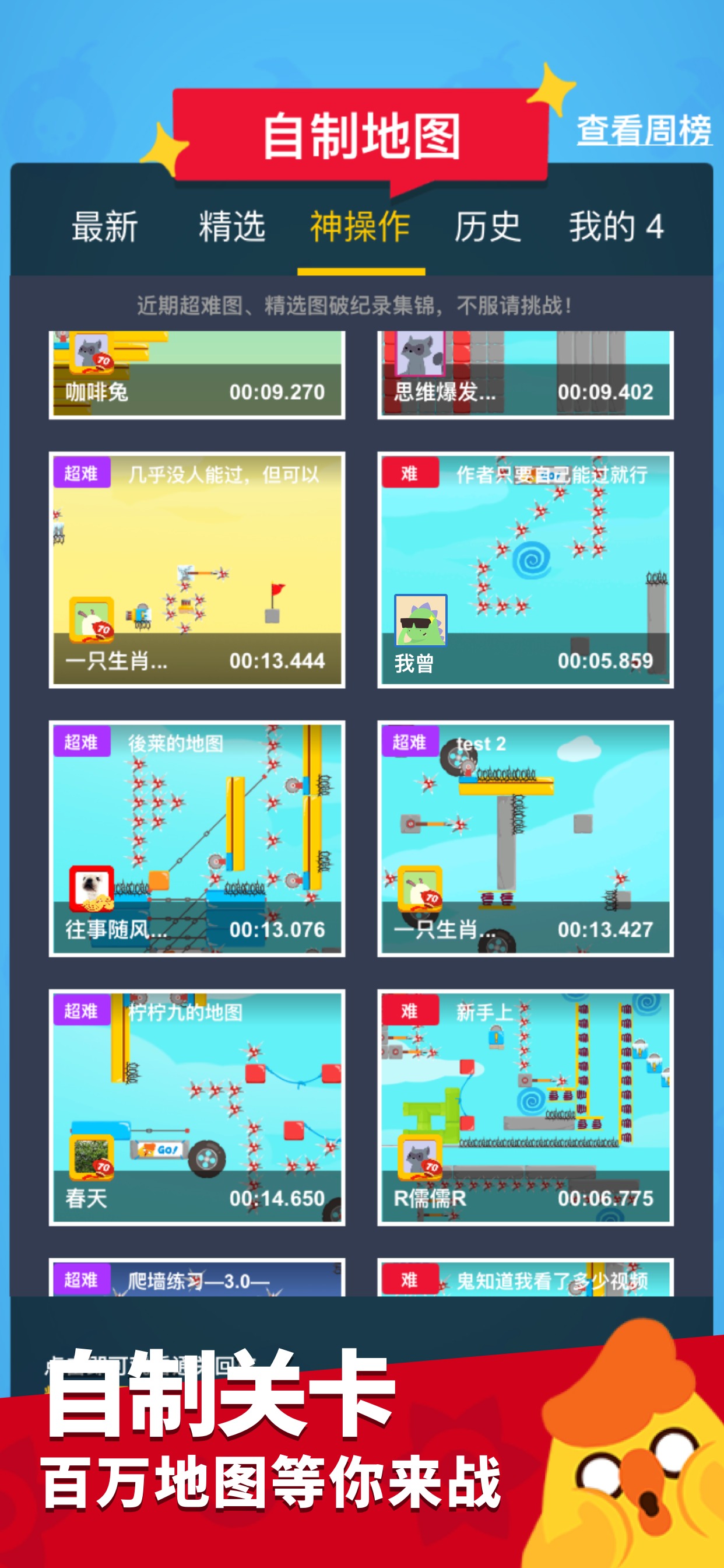The height and width of the screenshot is (1568, 724).
Task: Play the 新手上 map by R儒儒R
Action: pyautogui.click(x=525, y=1107)
